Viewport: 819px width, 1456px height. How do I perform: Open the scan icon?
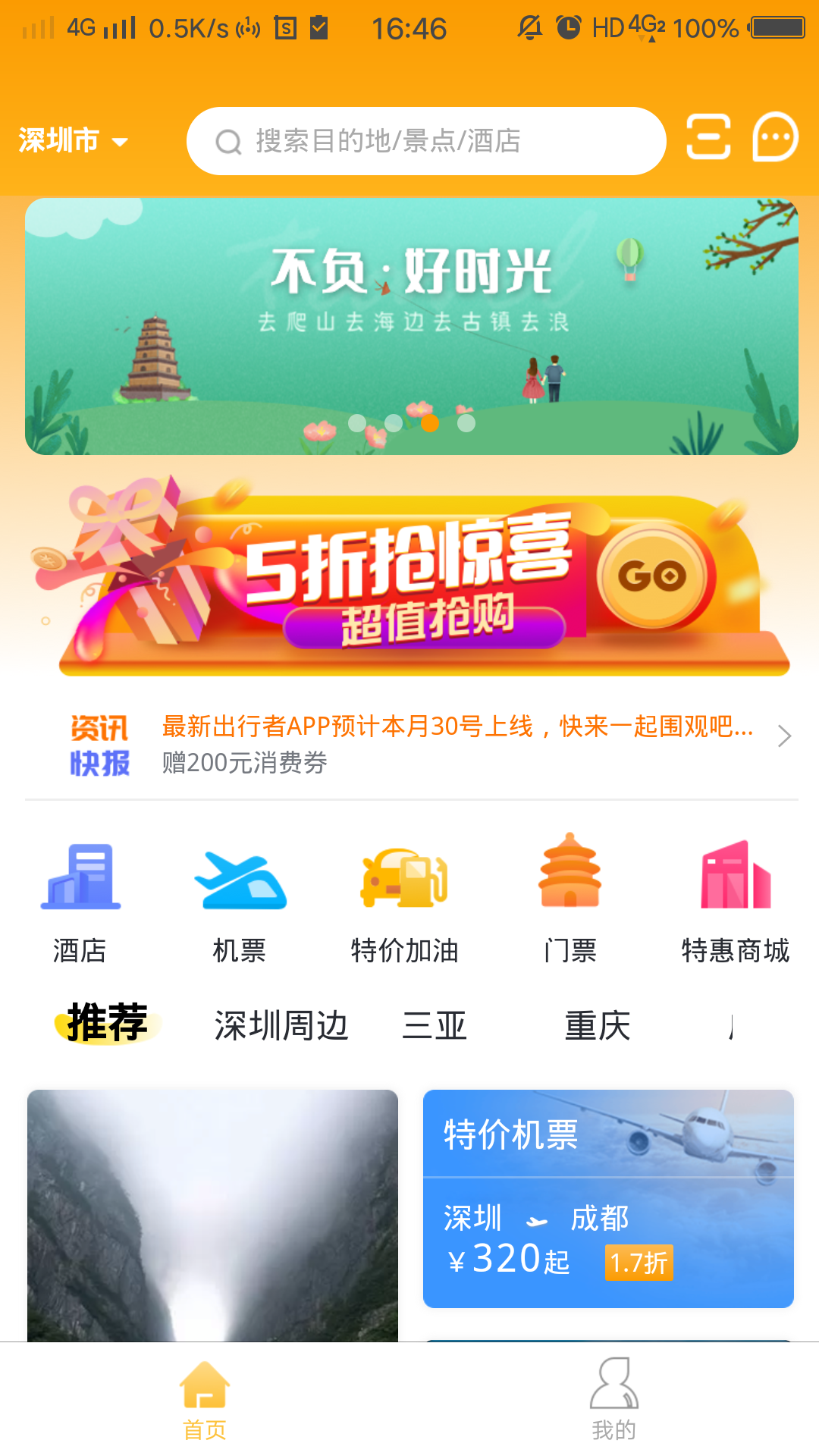point(708,137)
